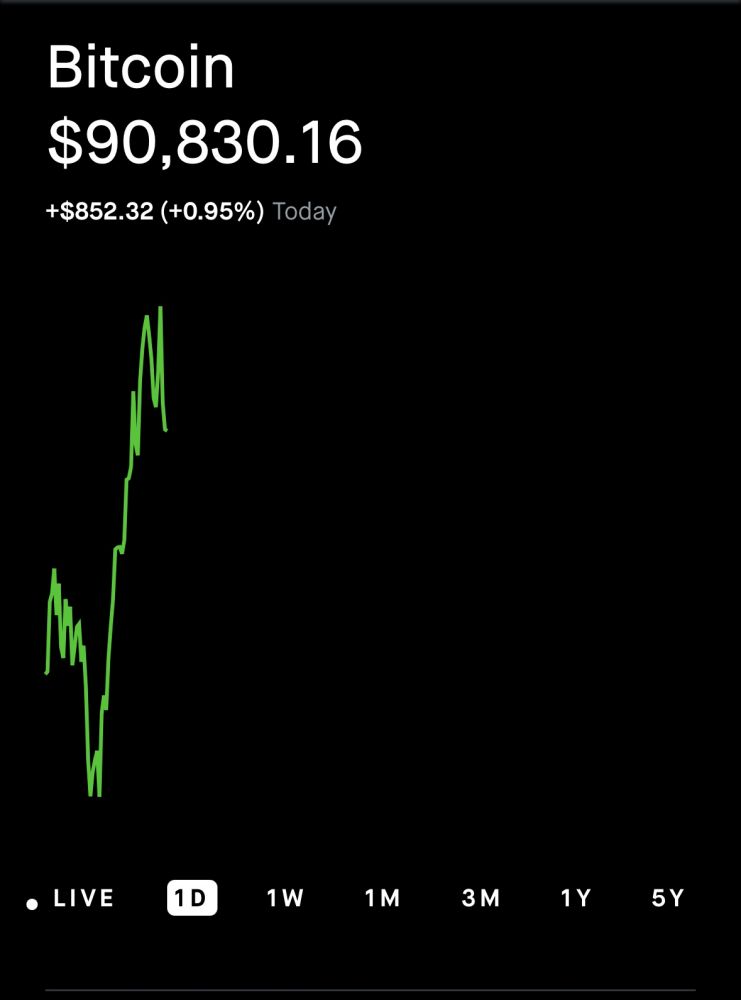This screenshot has height=1000, width=741.
Task: View the 3M Bitcoin chart
Action: pyautogui.click(x=480, y=898)
